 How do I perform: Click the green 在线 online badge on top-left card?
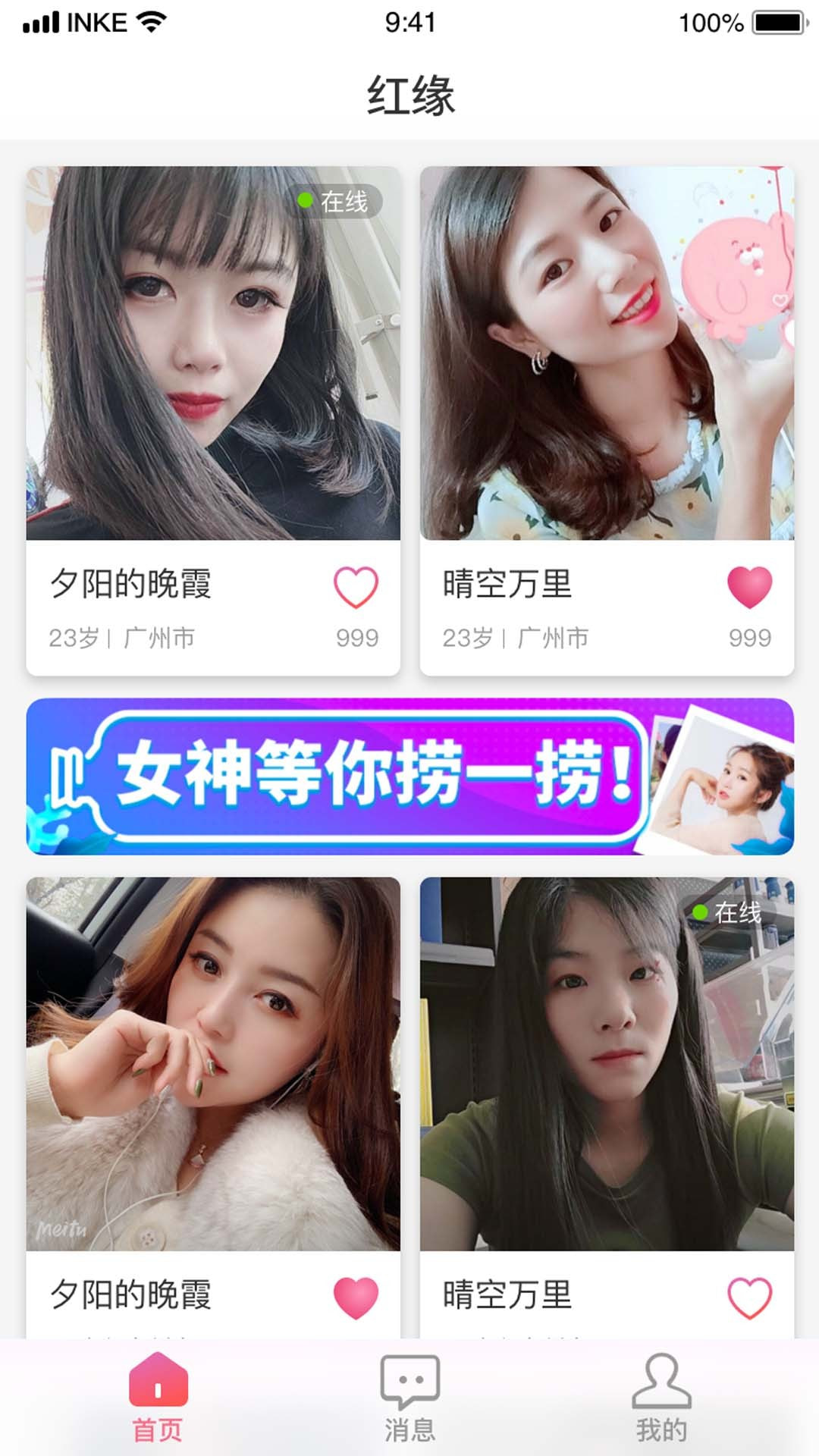coord(337,202)
